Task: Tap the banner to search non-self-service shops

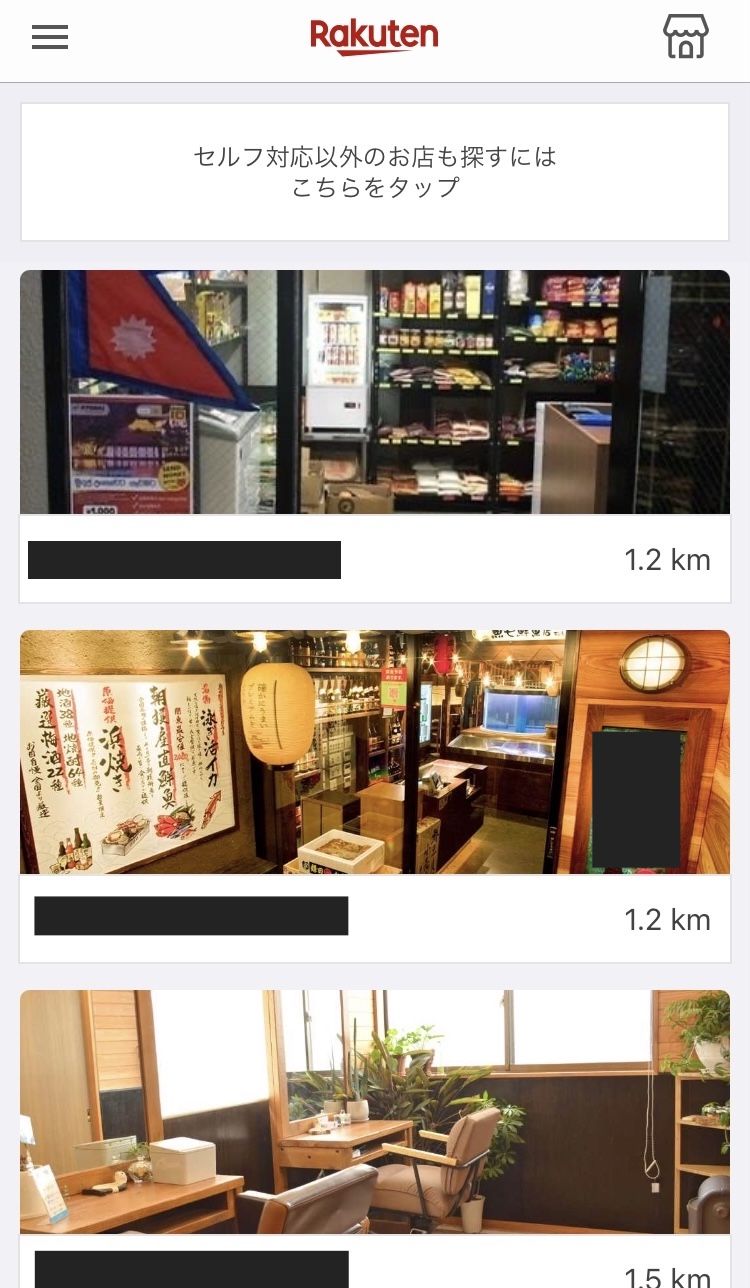Action: (375, 172)
